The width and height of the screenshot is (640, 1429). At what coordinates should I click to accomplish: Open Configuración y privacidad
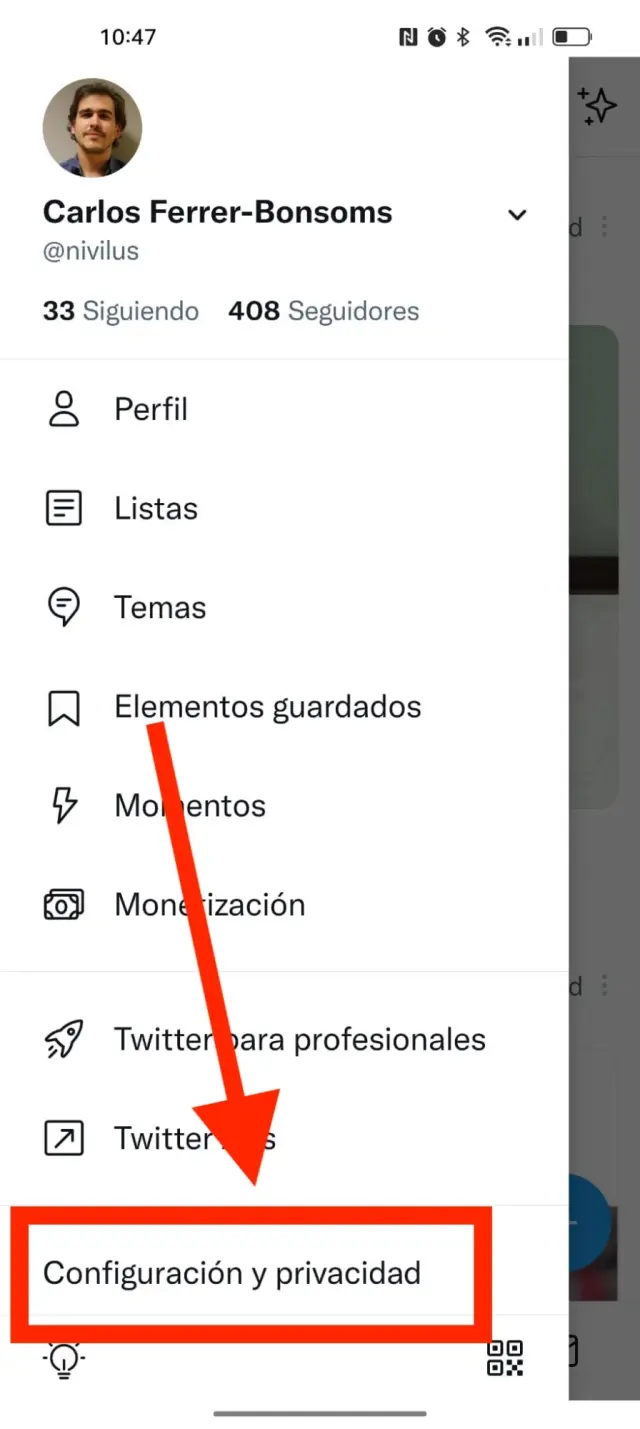pyautogui.click(x=232, y=1273)
